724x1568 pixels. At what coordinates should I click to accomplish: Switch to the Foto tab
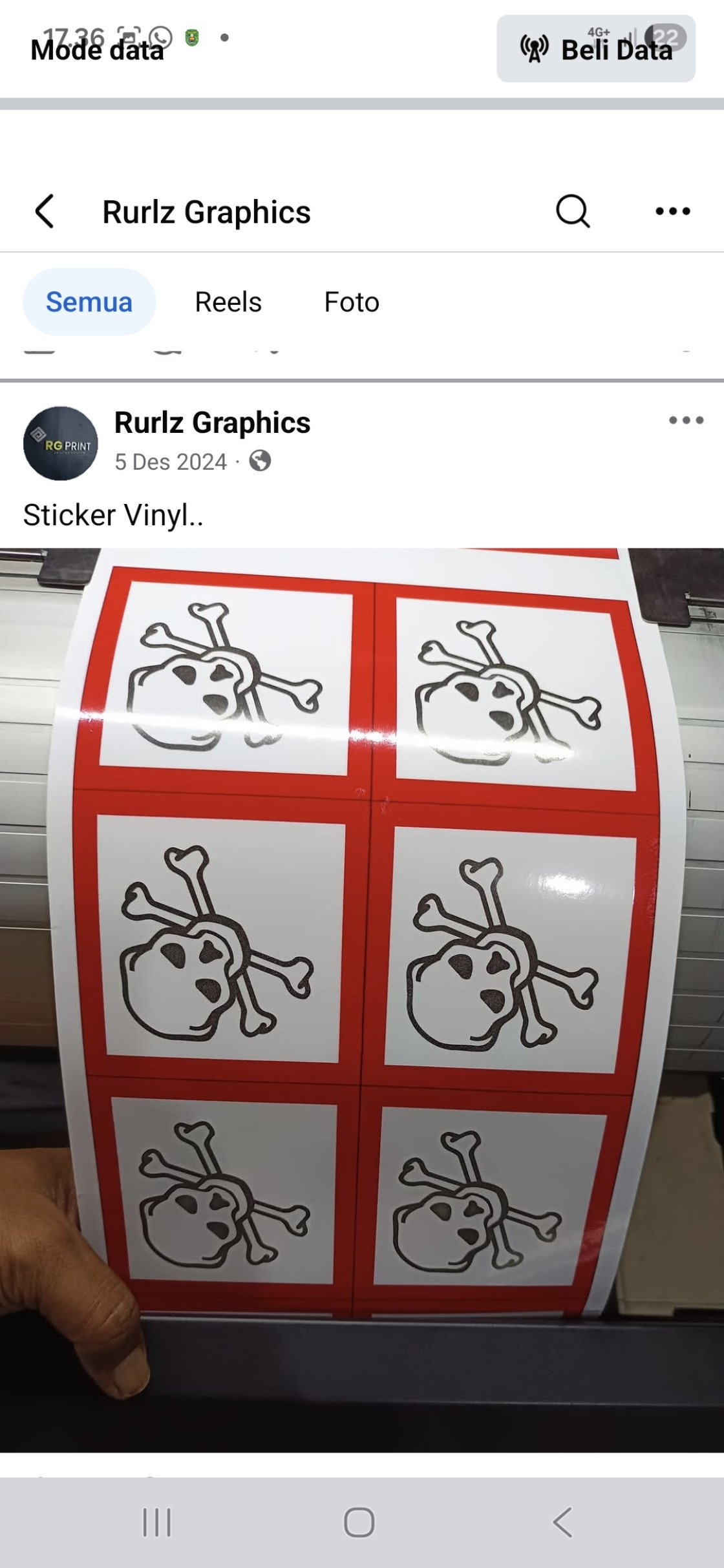click(x=352, y=302)
